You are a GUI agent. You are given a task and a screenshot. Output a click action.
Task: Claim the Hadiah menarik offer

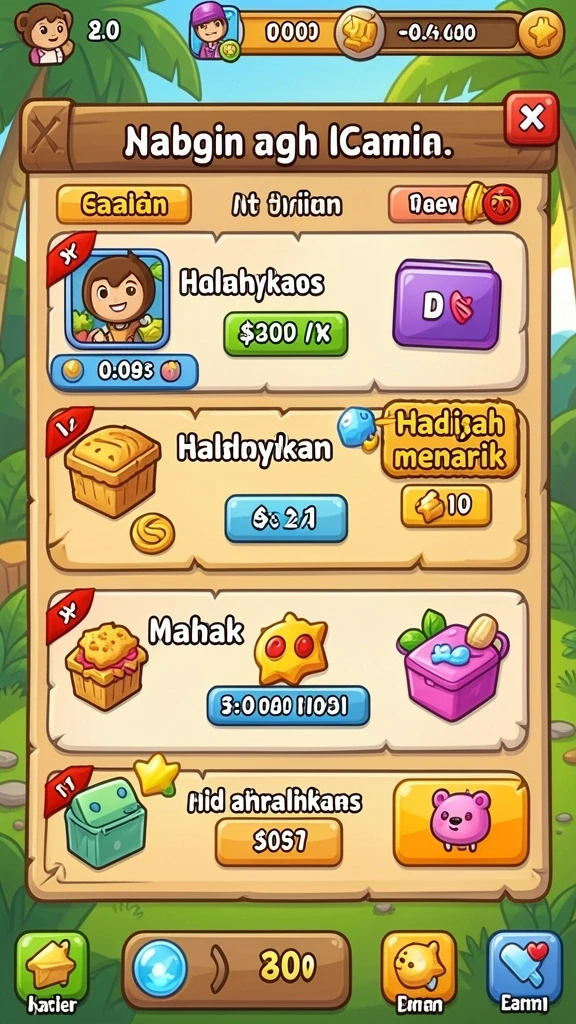tap(449, 439)
